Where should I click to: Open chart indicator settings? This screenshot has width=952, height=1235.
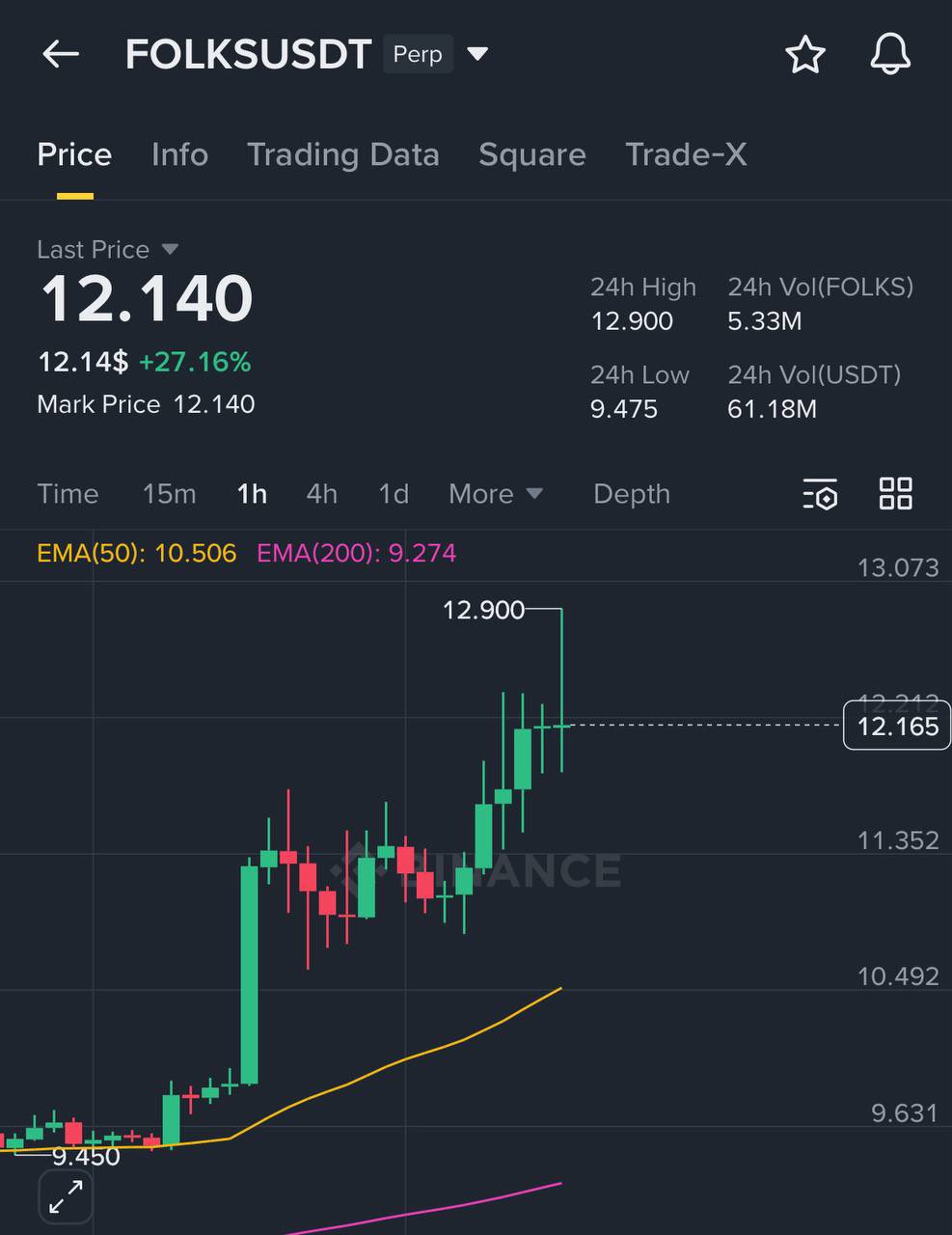click(x=820, y=494)
